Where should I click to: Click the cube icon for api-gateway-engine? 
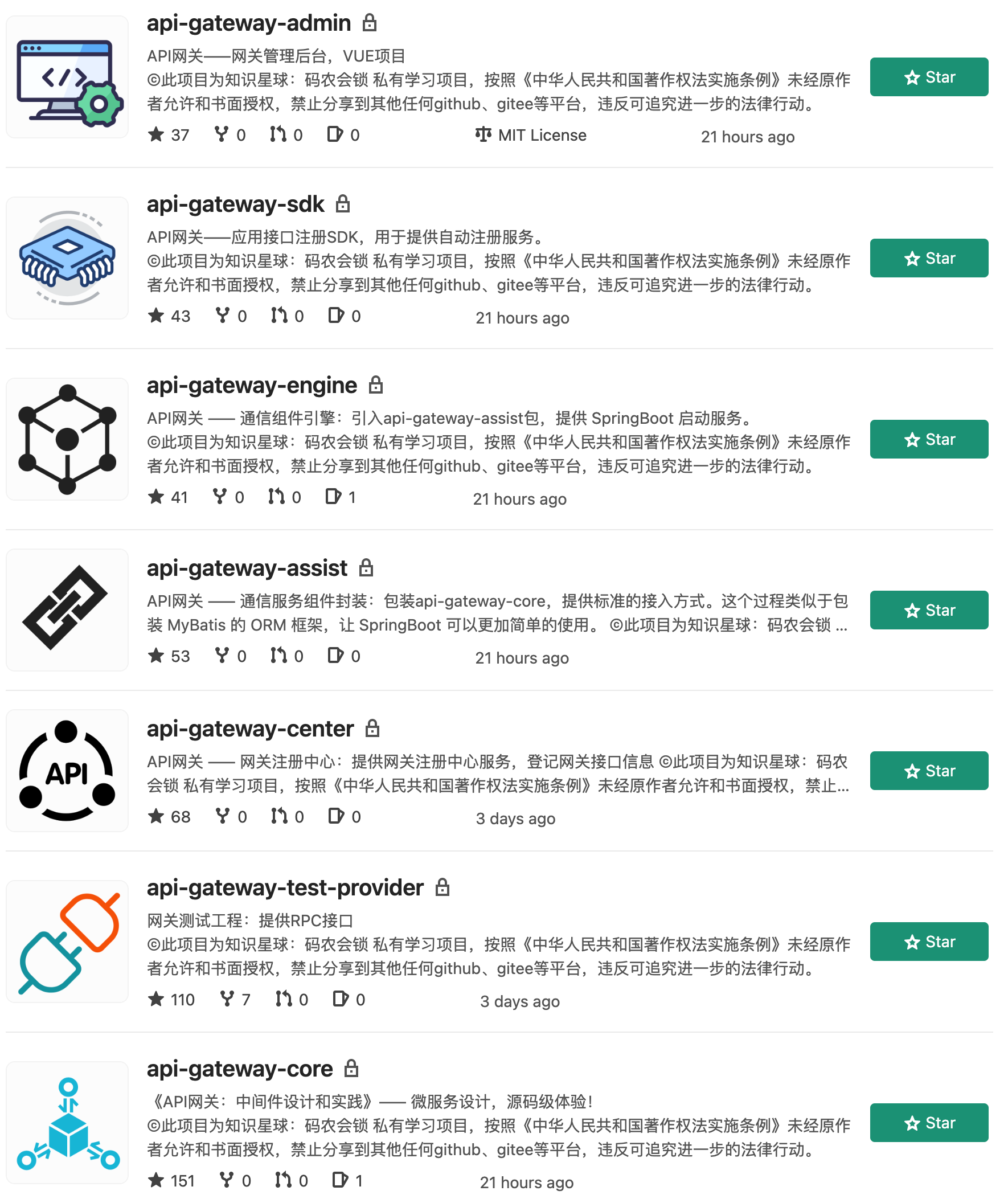coord(67,438)
